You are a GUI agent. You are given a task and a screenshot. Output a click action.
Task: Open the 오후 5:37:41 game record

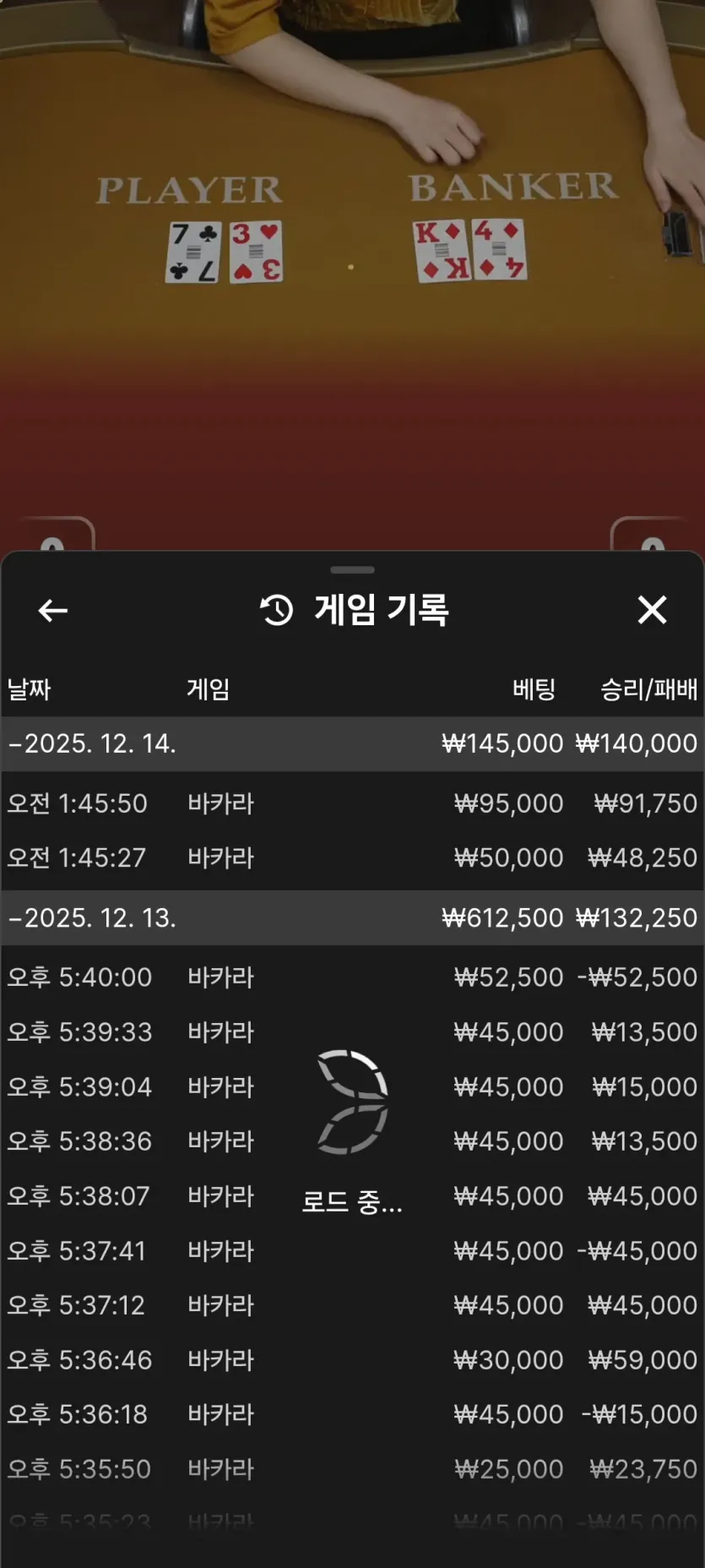[352, 1251]
